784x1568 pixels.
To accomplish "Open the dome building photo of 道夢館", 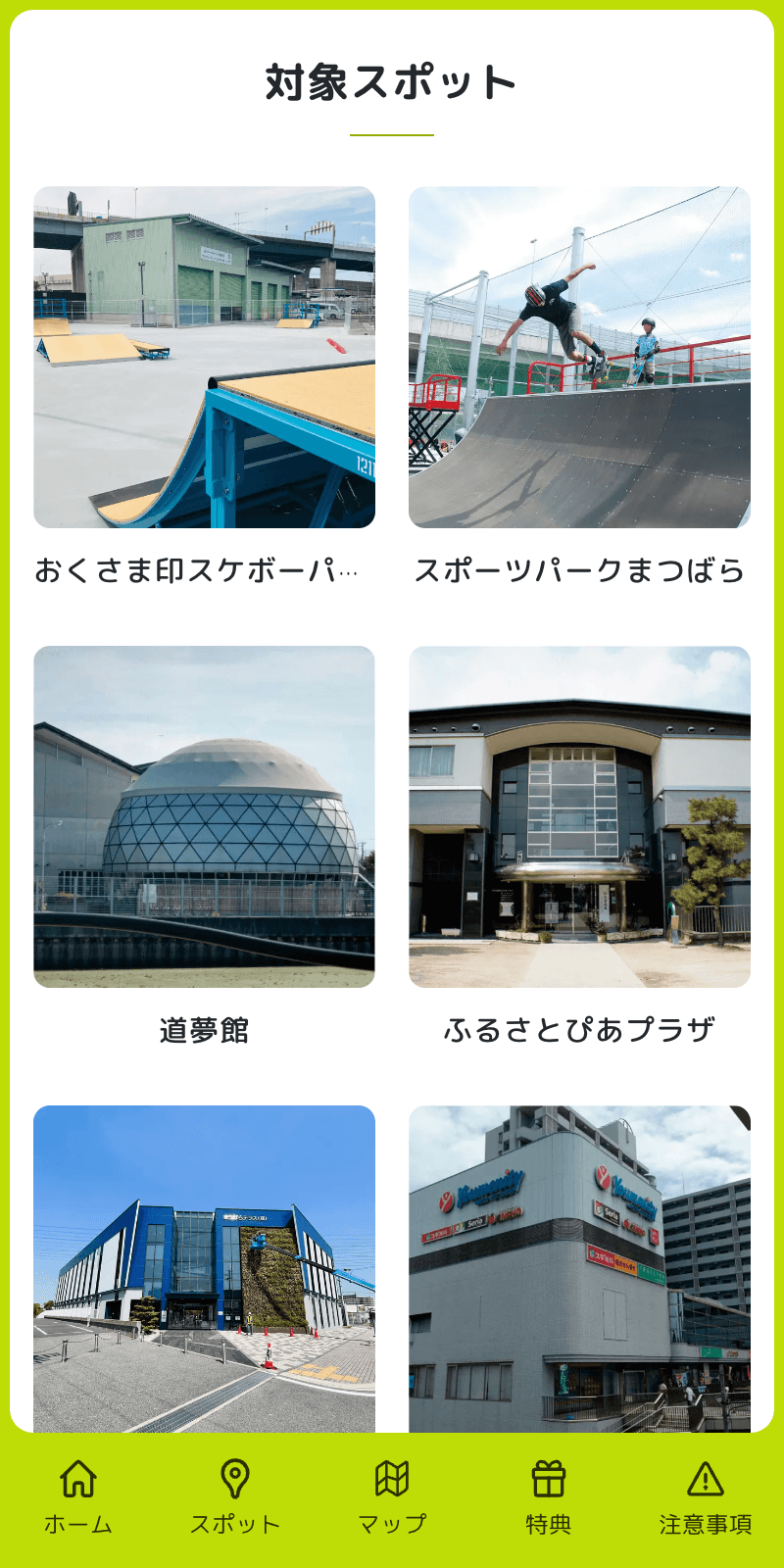I will [204, 815].
